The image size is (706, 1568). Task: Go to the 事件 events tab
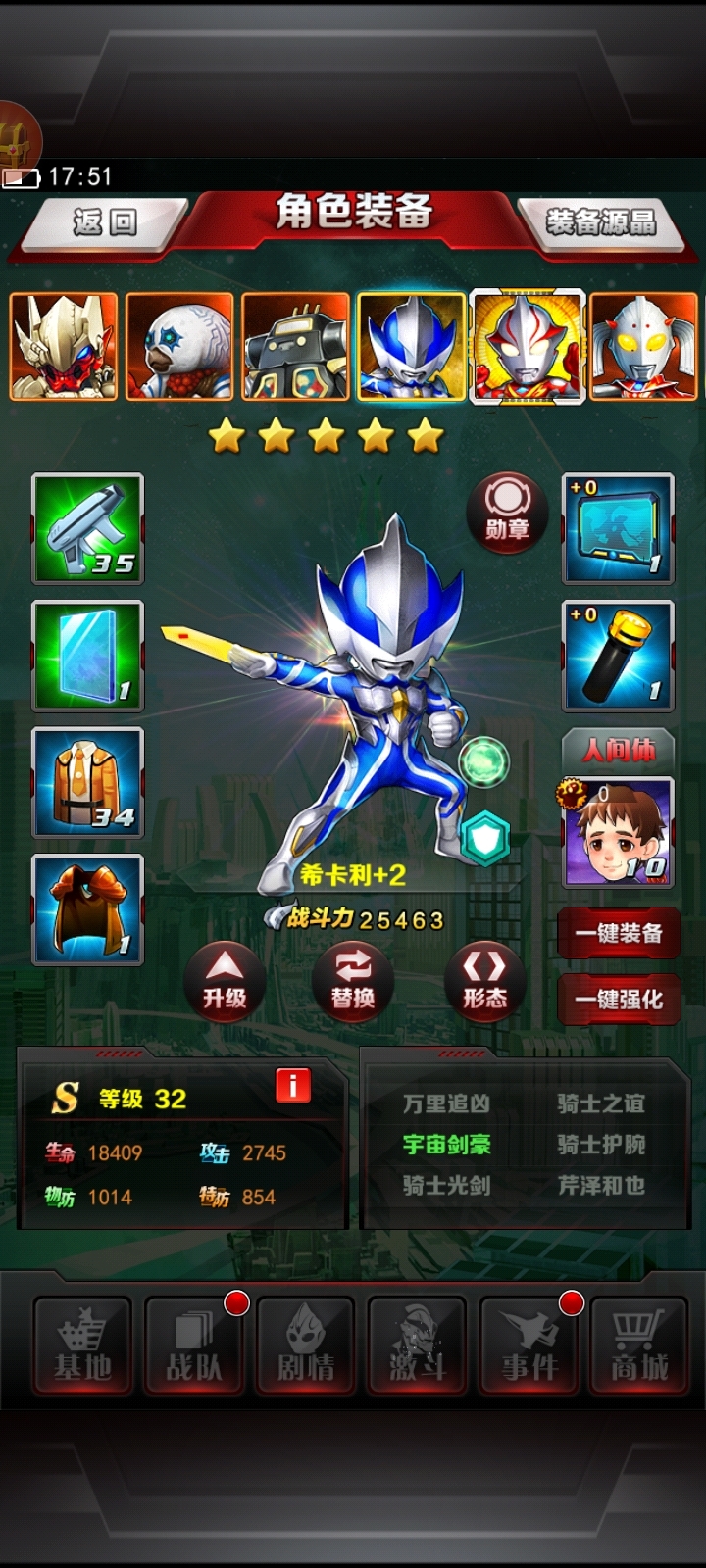[x=529, y=1346]
